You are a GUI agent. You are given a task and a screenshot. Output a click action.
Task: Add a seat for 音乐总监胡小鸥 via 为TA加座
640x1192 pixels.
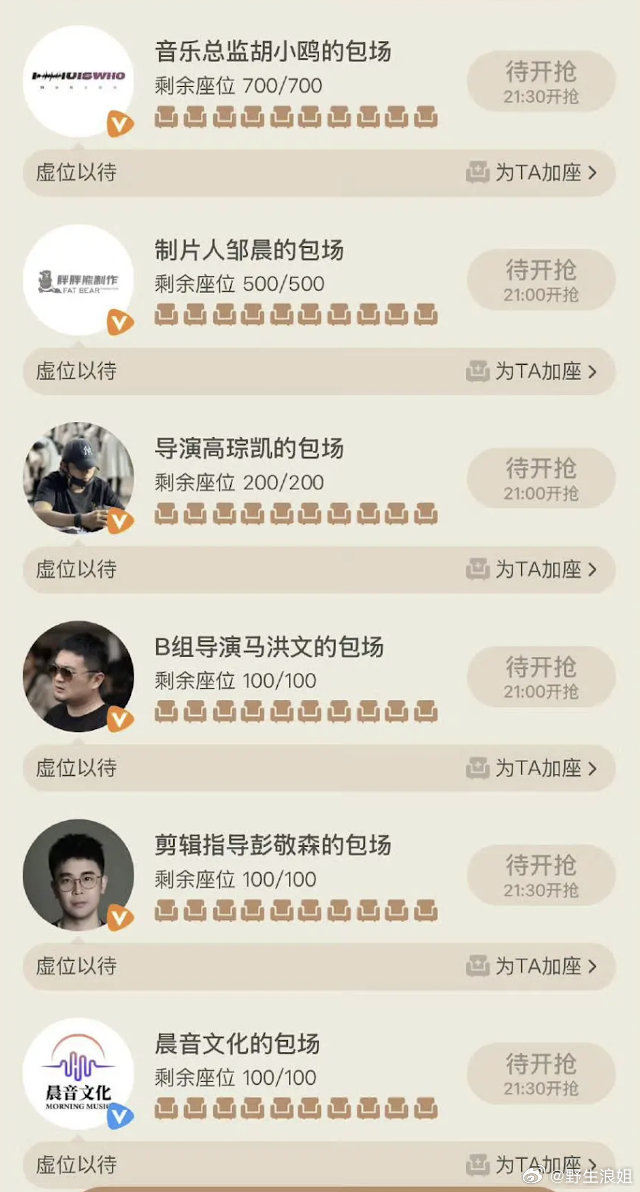tap(531, 173)
